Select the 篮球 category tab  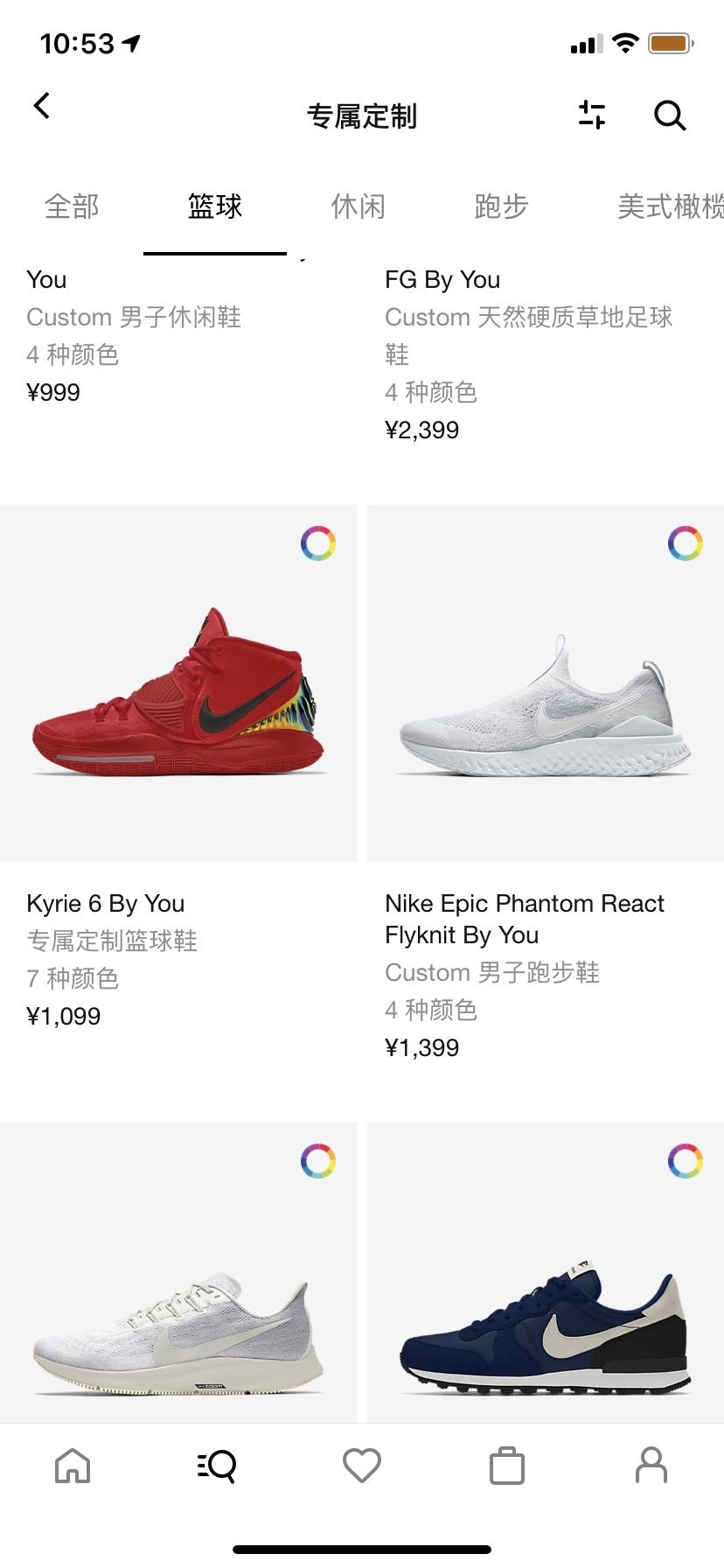tap(215, 207)
